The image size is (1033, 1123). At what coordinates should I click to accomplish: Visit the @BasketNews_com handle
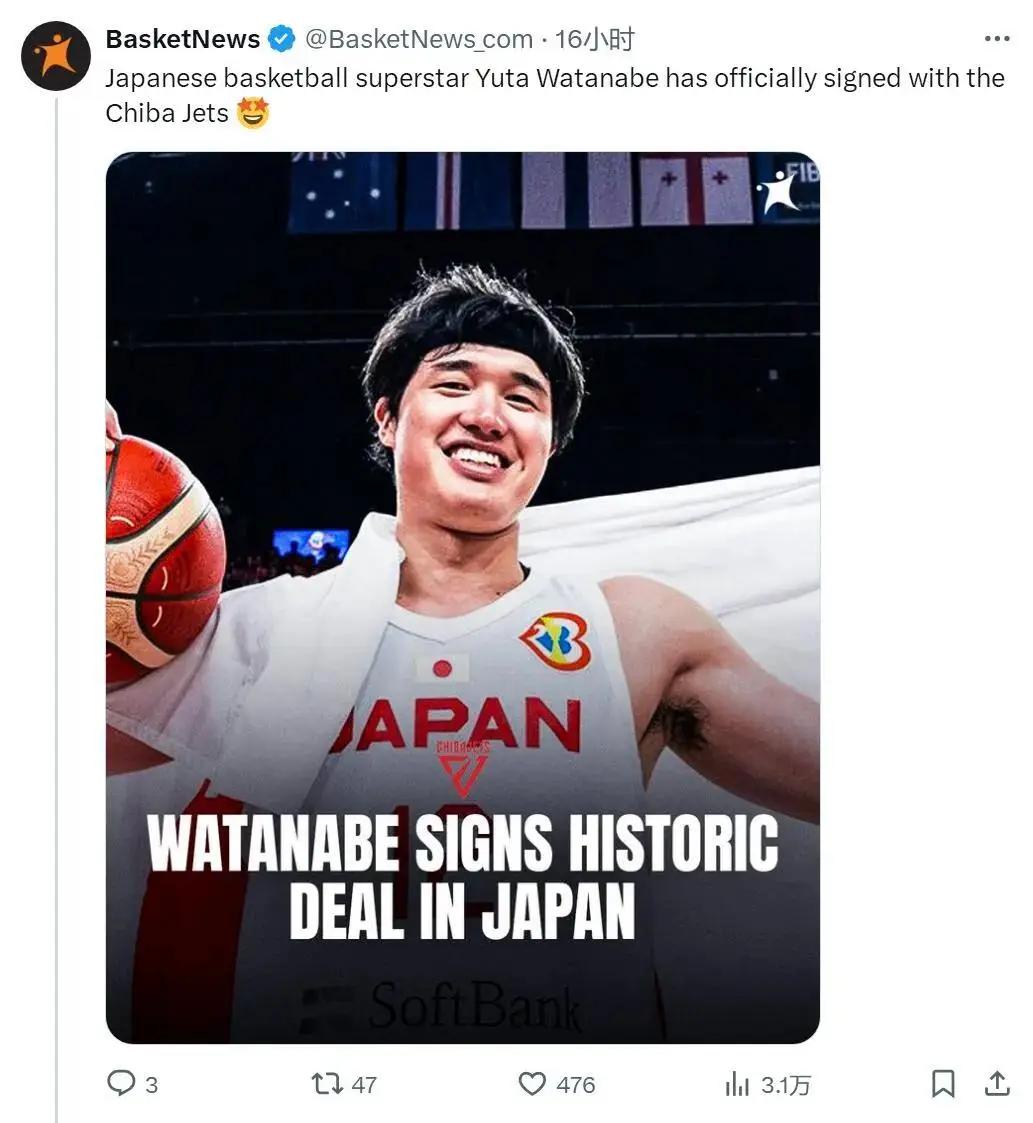pyautogui.click(x=418, y=39)
